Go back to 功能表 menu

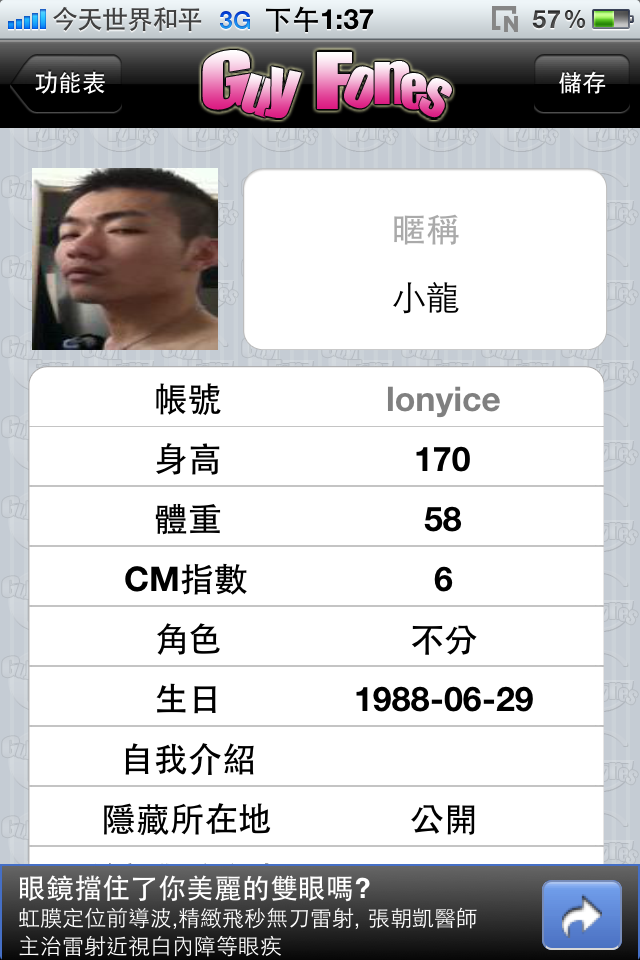(x=67, y=83)
